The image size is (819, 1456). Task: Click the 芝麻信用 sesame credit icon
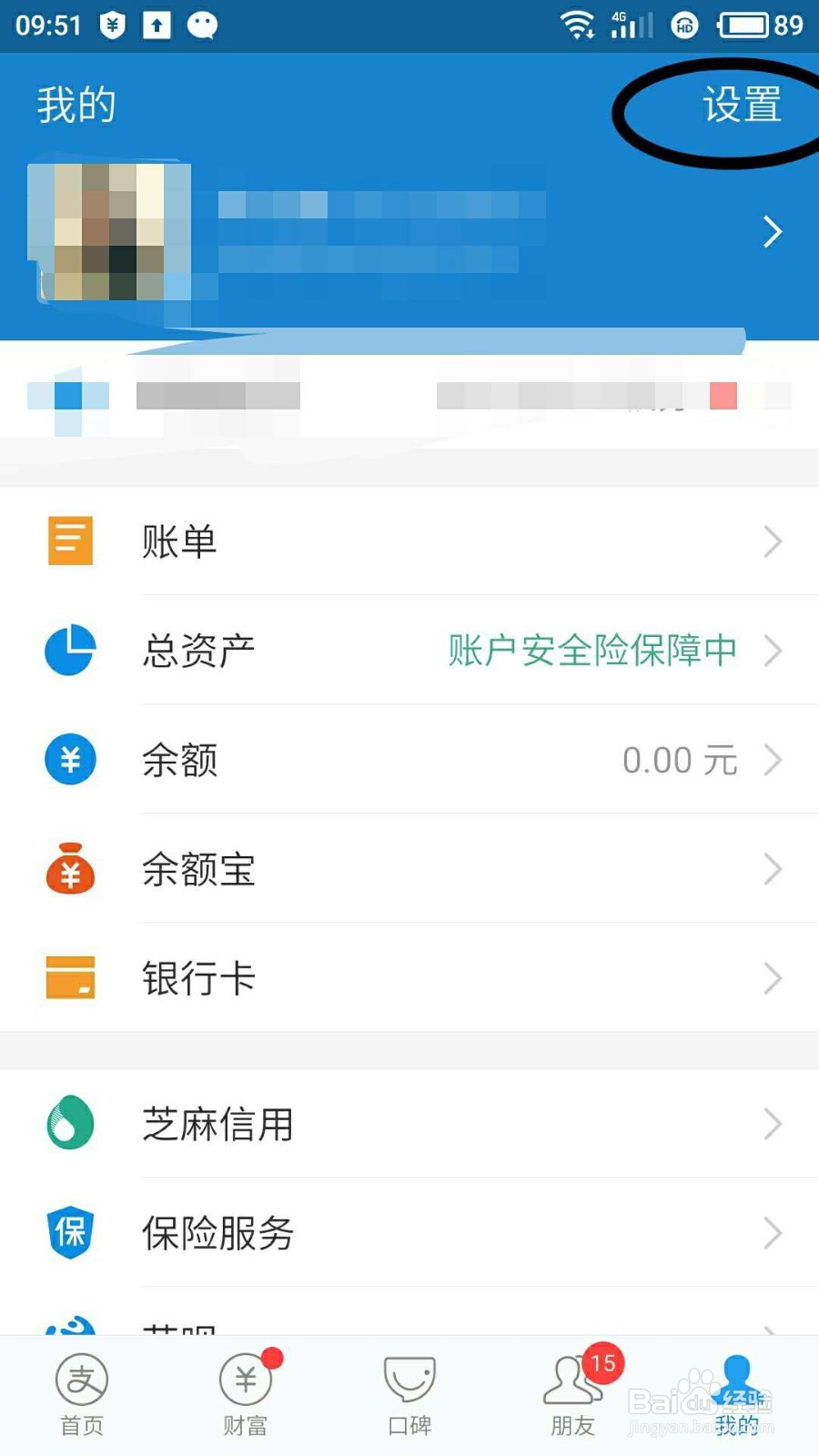[69, 1123]
